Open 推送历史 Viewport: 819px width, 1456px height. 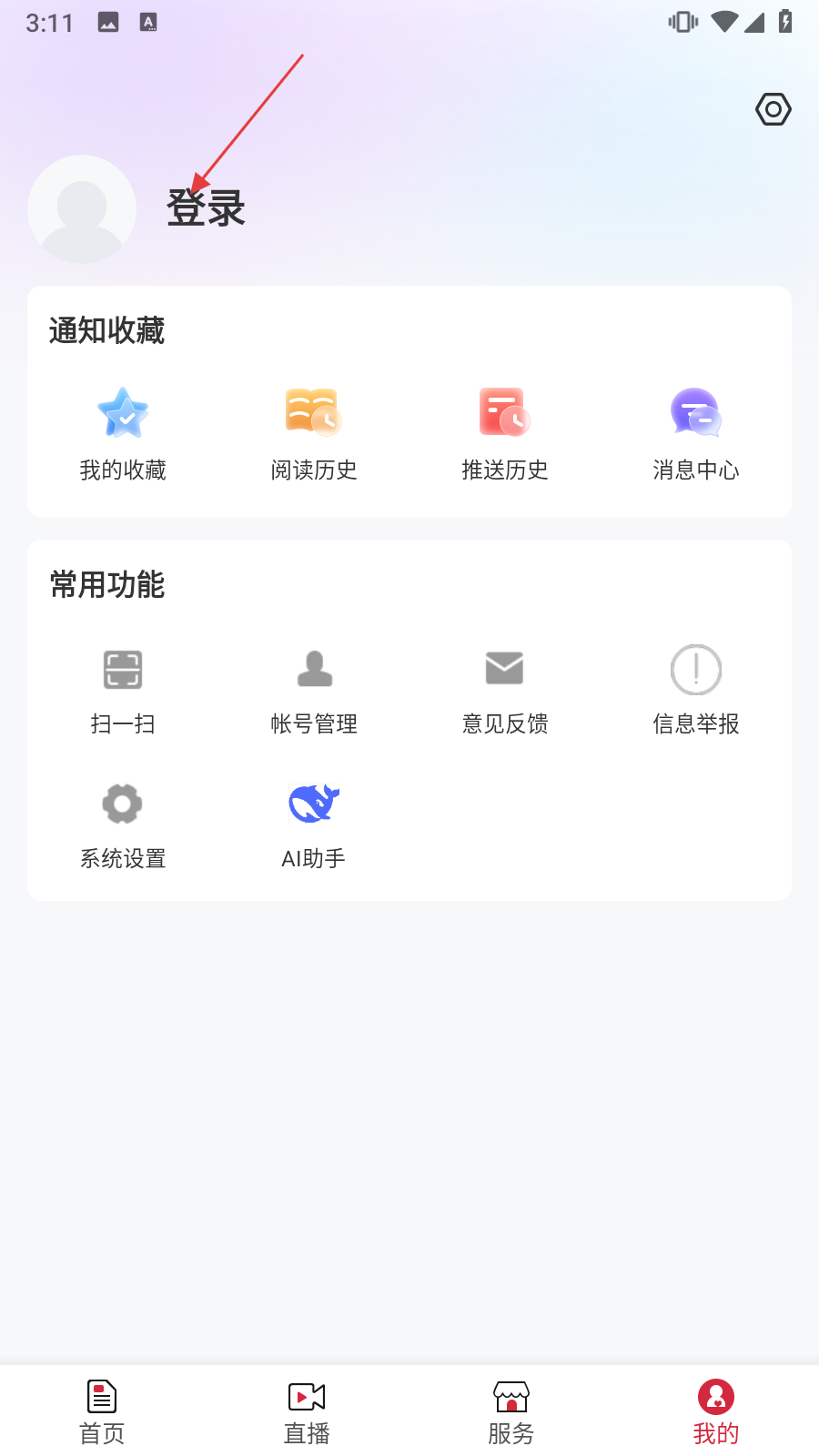505,434
